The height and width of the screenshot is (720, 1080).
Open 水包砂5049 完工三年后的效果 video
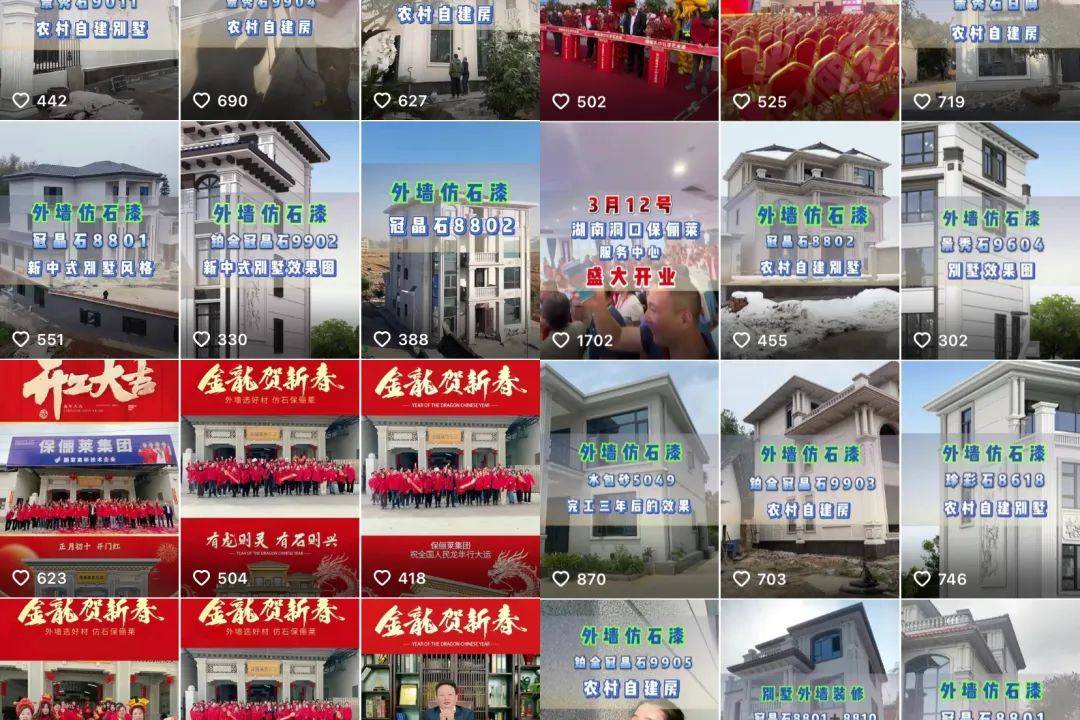629,478
